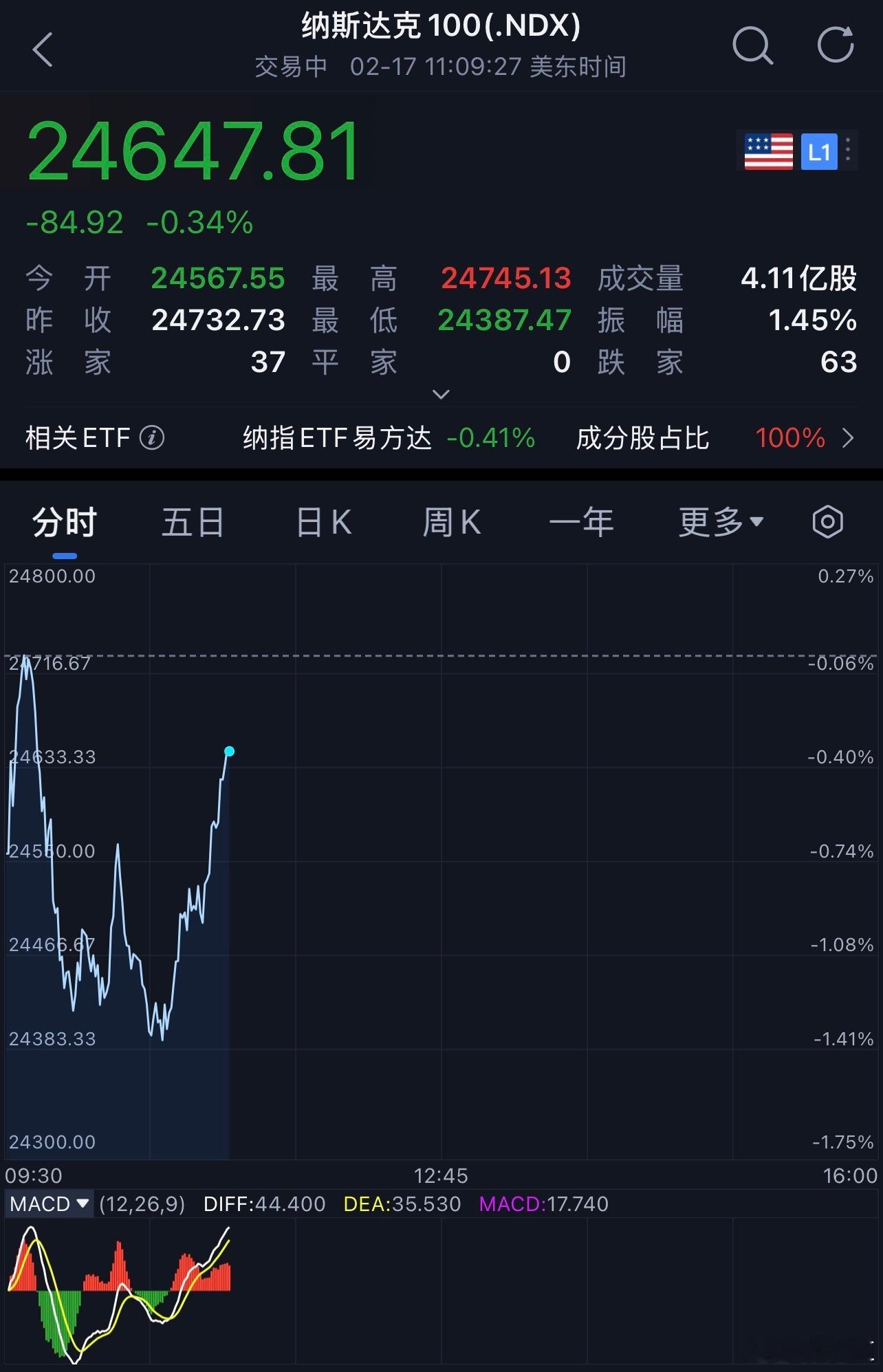The width and height of the screenshot is (883, 1372).
Task: Open the search icon at top right
Action: coord(754,47)
